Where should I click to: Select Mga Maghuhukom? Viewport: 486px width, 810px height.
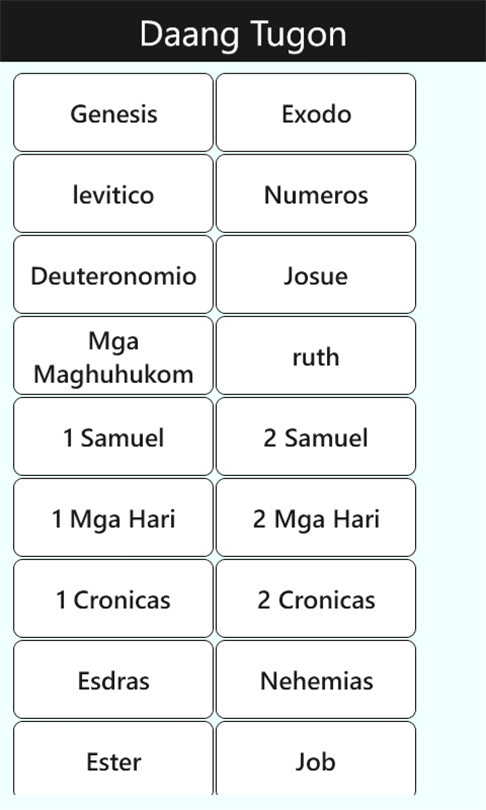pyautogui.click(x=113, y=356)
